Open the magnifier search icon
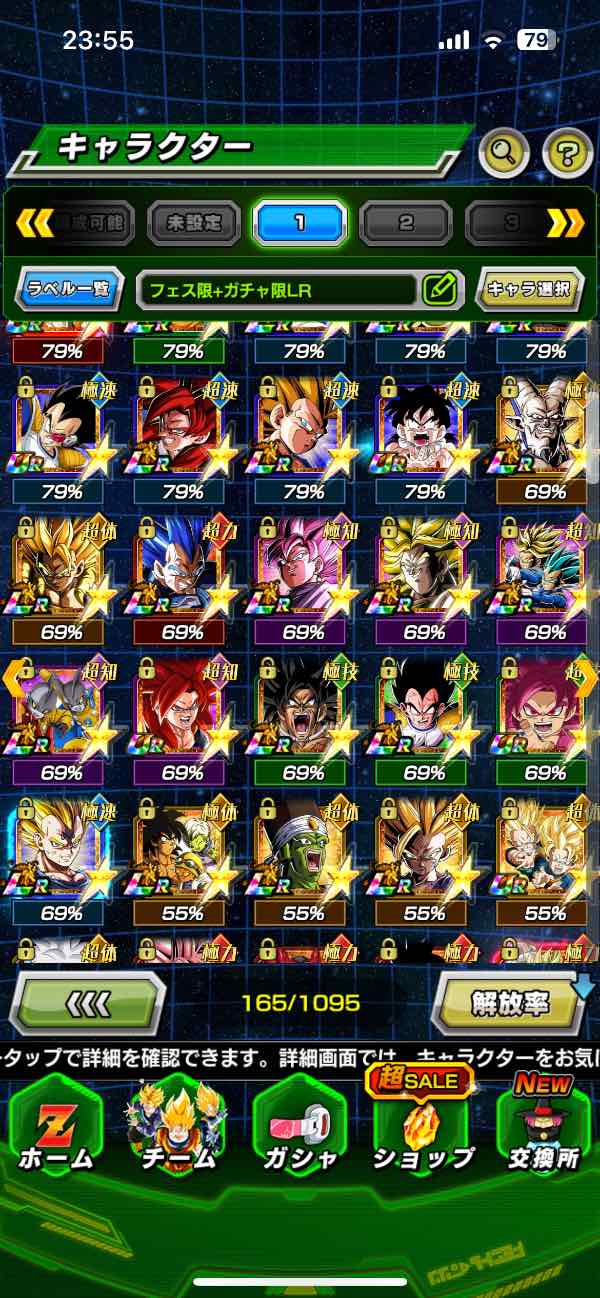The width and height of the screenshot is (600, 1298). 505,153
